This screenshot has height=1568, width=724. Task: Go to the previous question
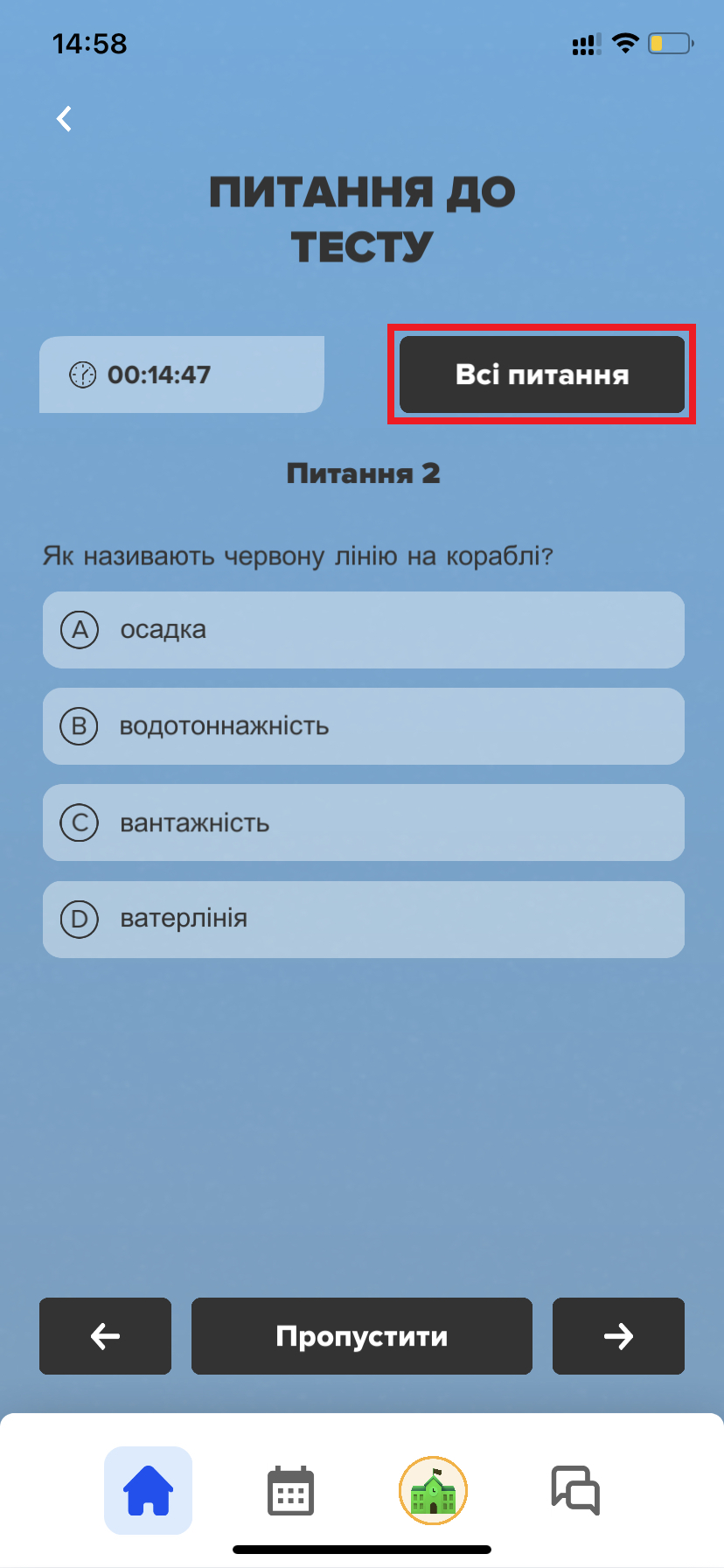(x=105, y=1336)
